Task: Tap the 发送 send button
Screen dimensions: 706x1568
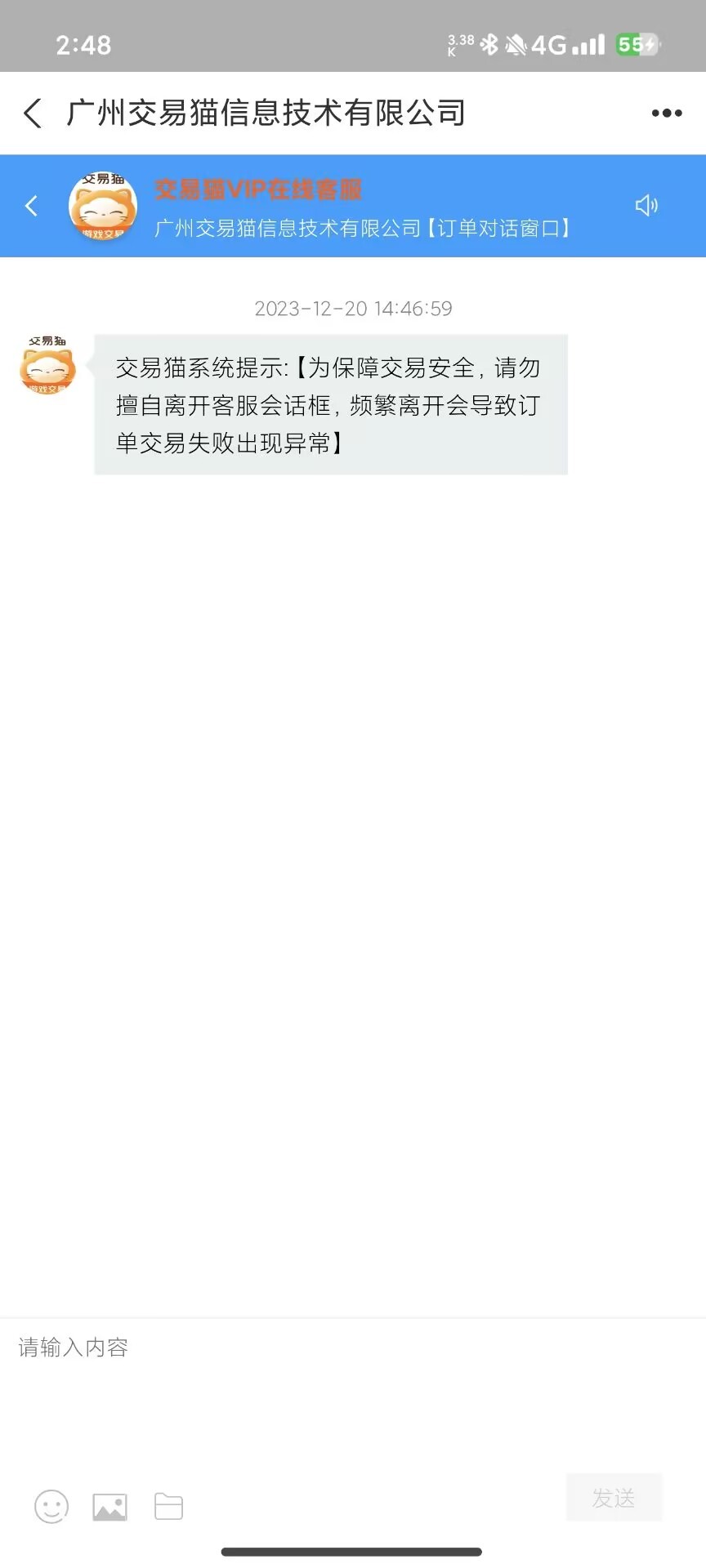Action: (x=614, y=1498)
